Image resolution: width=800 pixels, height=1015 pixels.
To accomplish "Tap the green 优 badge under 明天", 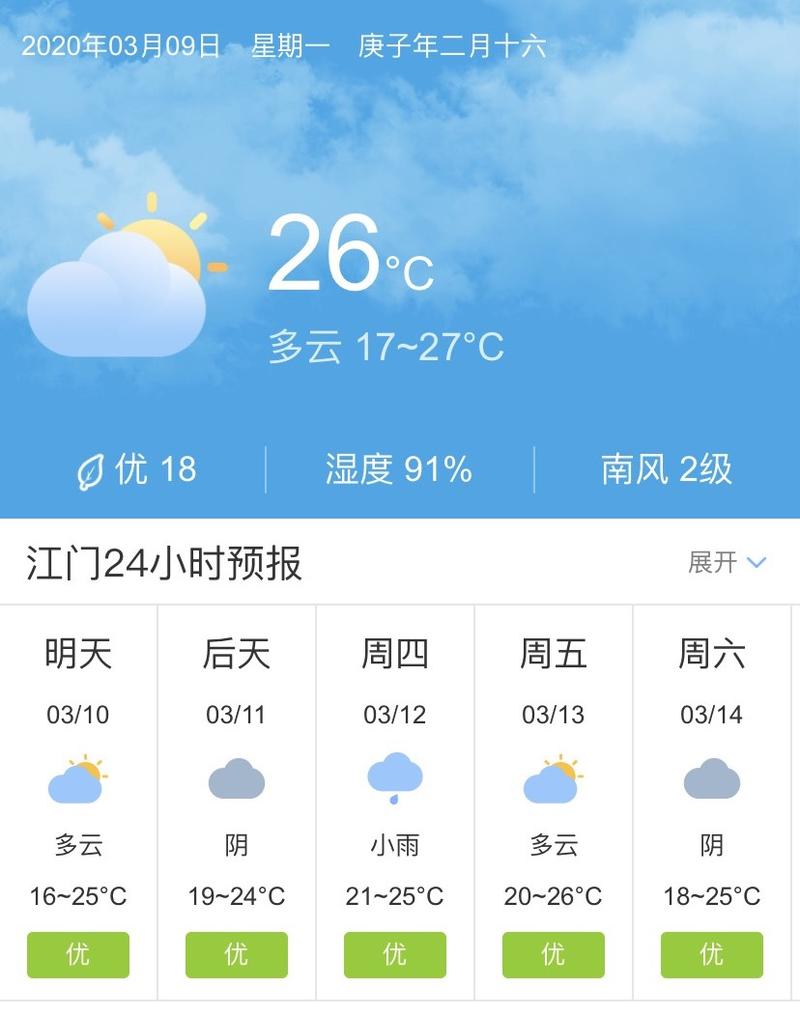I will (78, 955).
